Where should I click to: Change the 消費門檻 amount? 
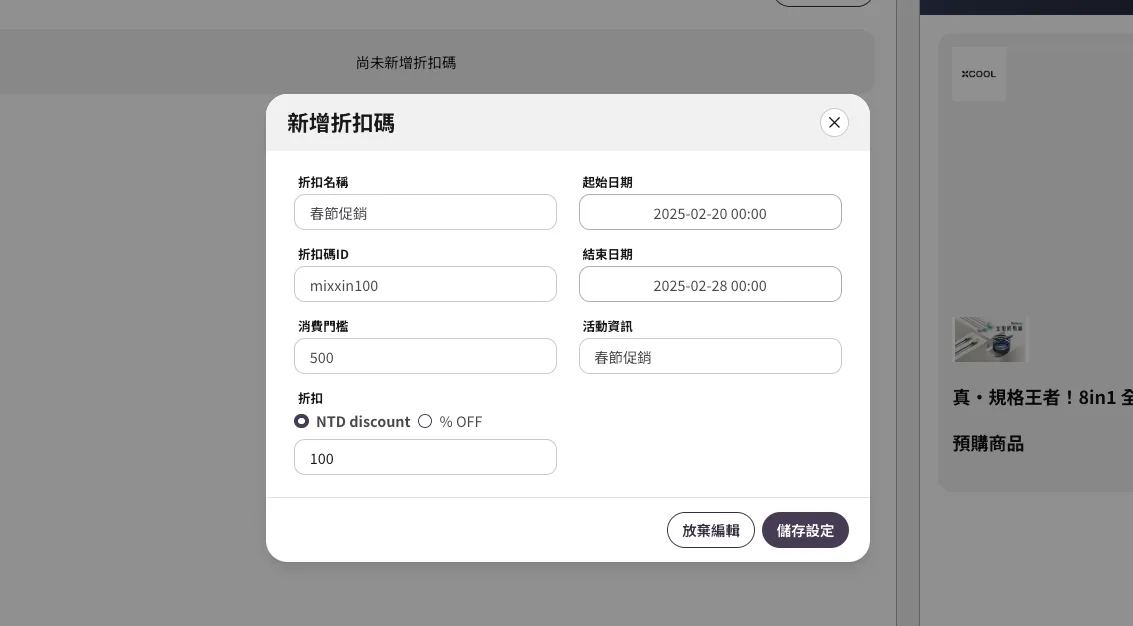(x=425, y=357)
